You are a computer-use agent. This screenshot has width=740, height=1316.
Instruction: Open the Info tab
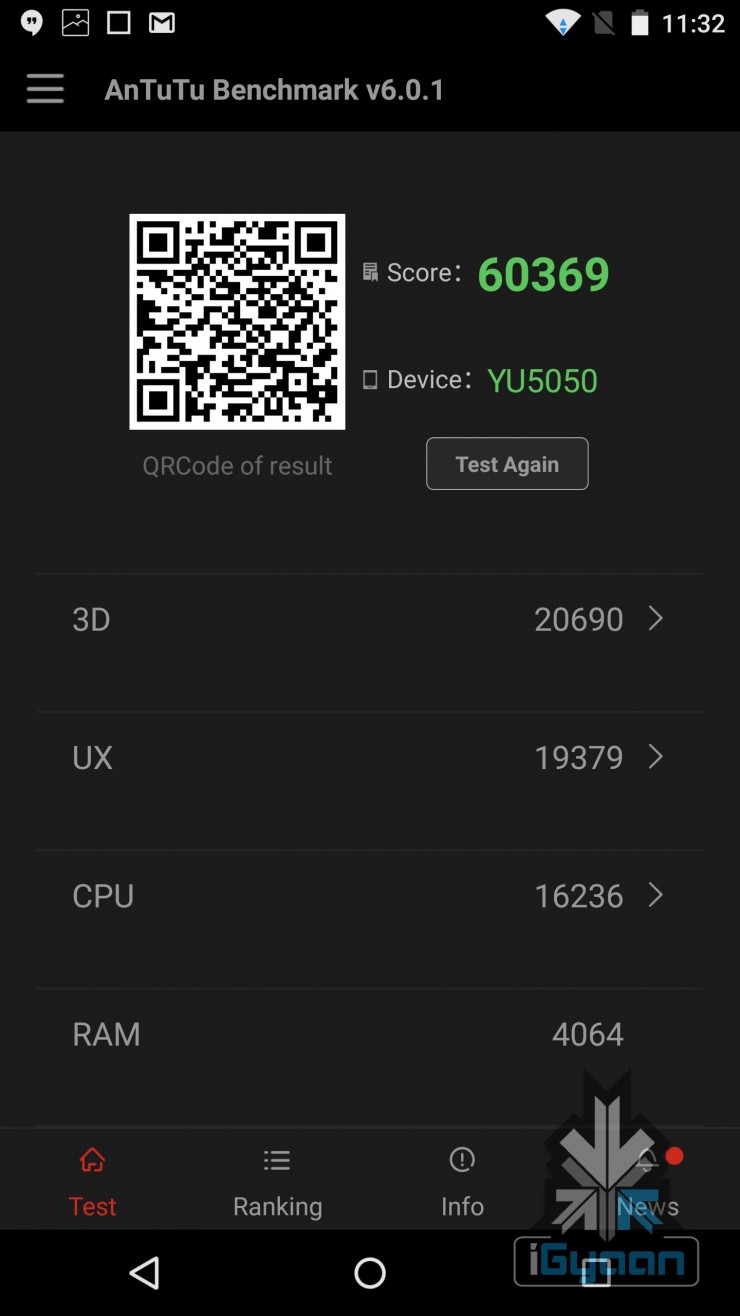462,1182
